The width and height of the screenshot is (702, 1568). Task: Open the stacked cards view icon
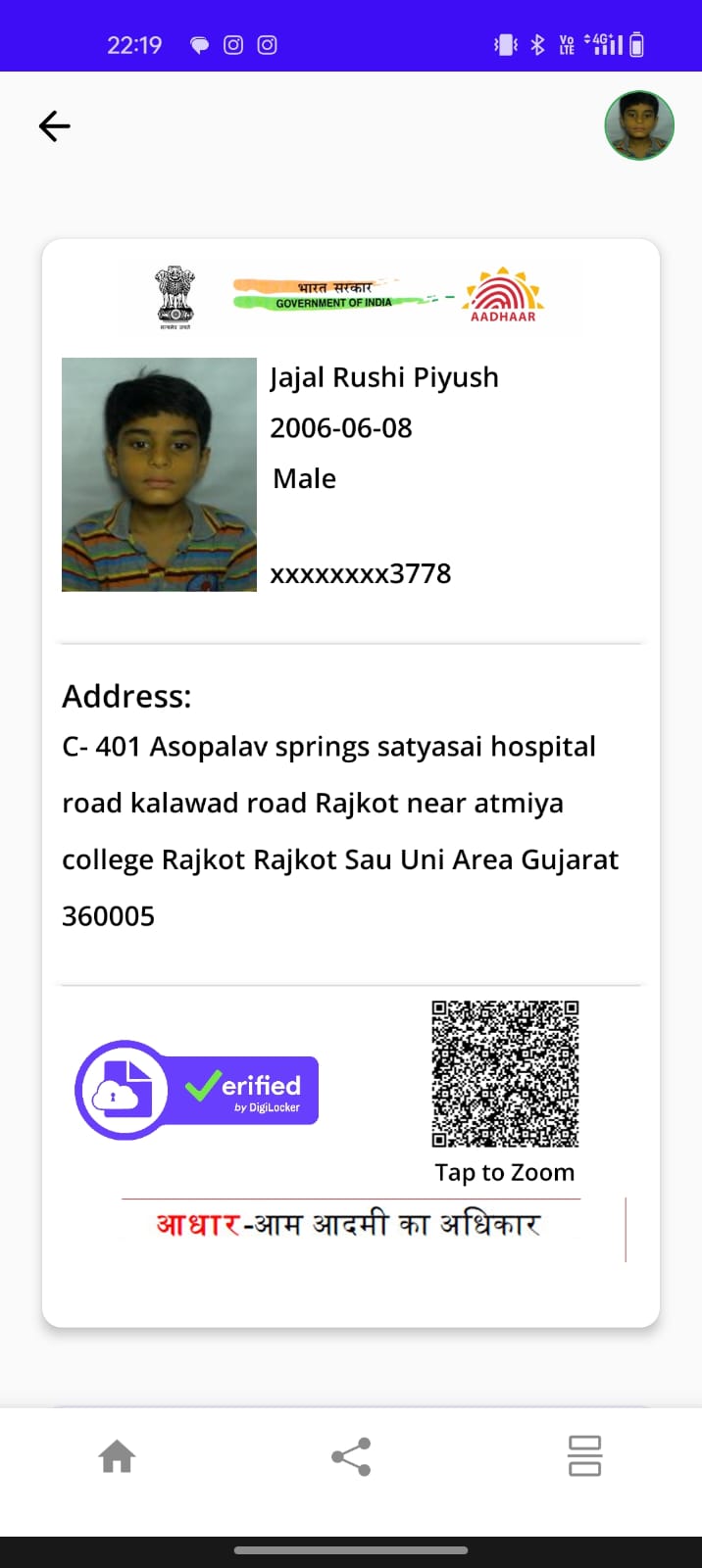tap(584, 1456)
